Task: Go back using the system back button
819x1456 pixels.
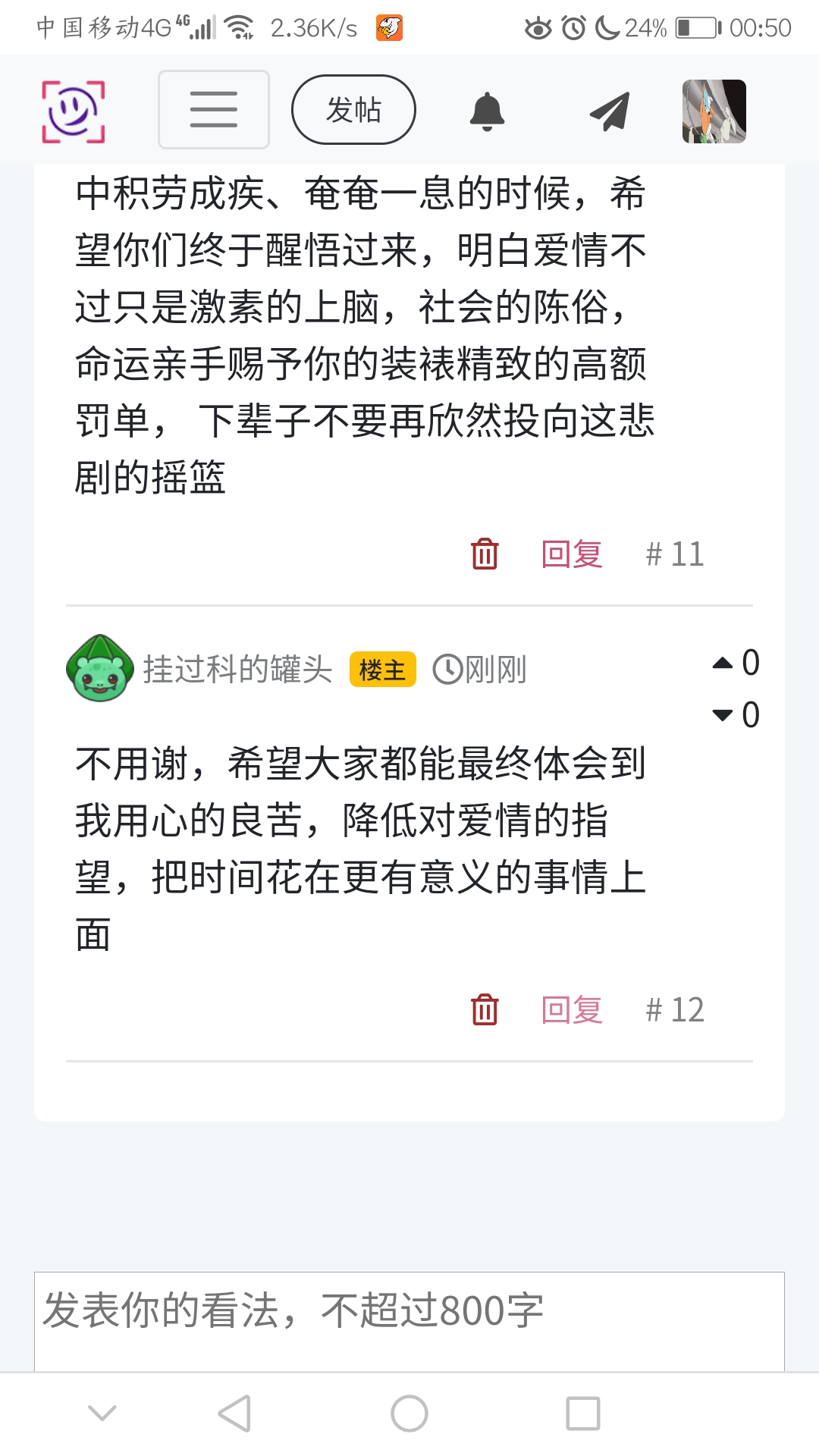Action: (x=234, y=1414)
